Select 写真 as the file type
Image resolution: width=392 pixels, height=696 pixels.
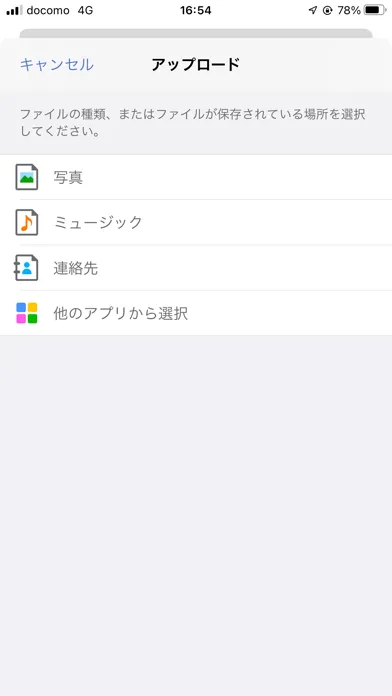(x=196, y=178)
